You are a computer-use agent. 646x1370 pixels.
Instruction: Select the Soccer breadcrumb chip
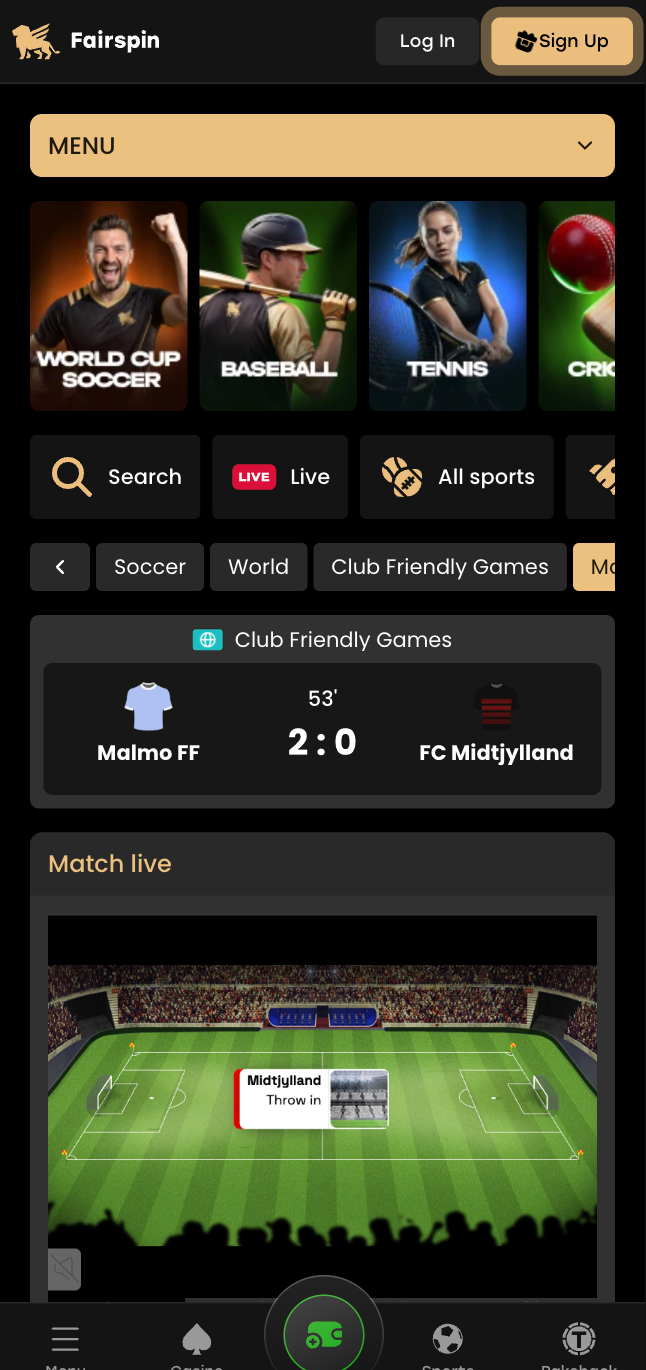[150, 567]
